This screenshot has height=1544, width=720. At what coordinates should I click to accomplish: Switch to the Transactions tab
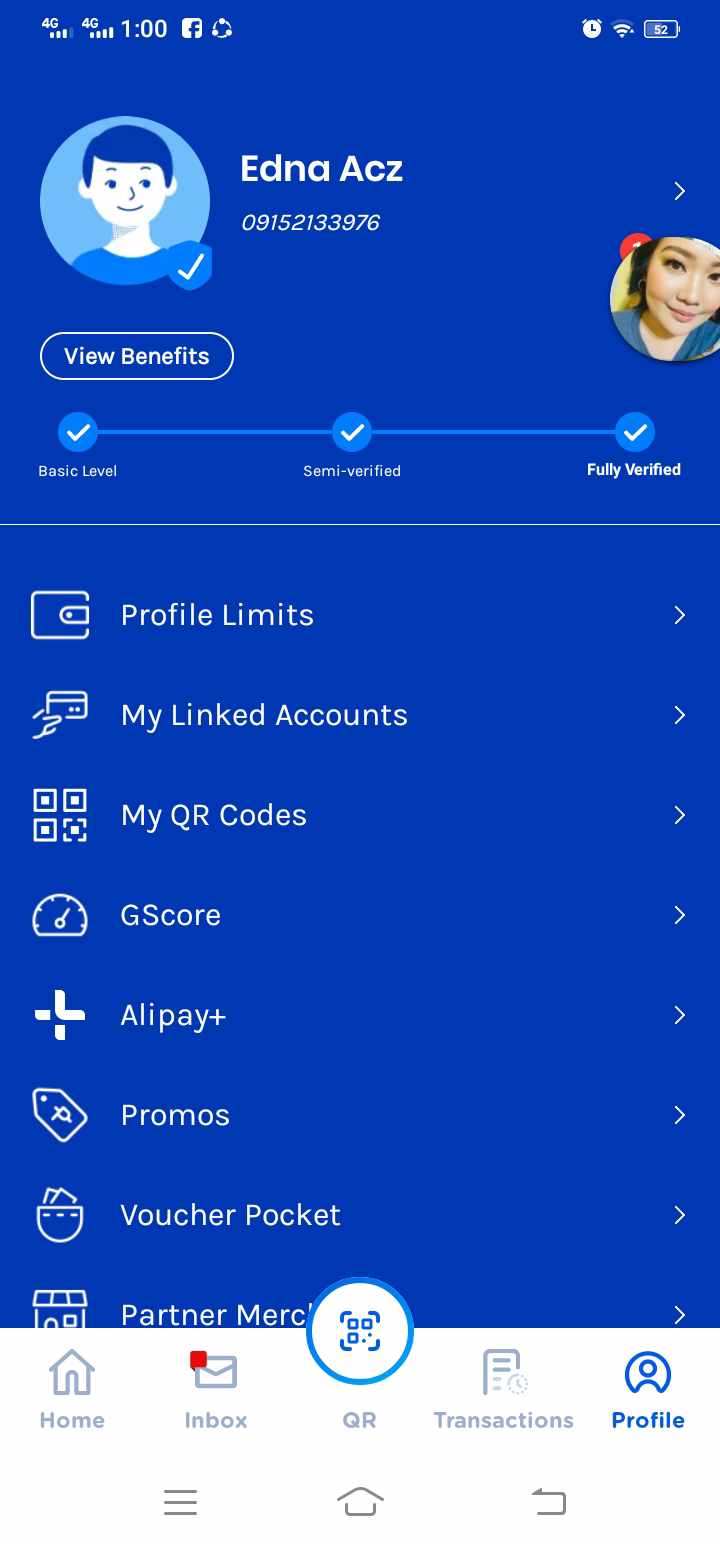[504, 1388]
